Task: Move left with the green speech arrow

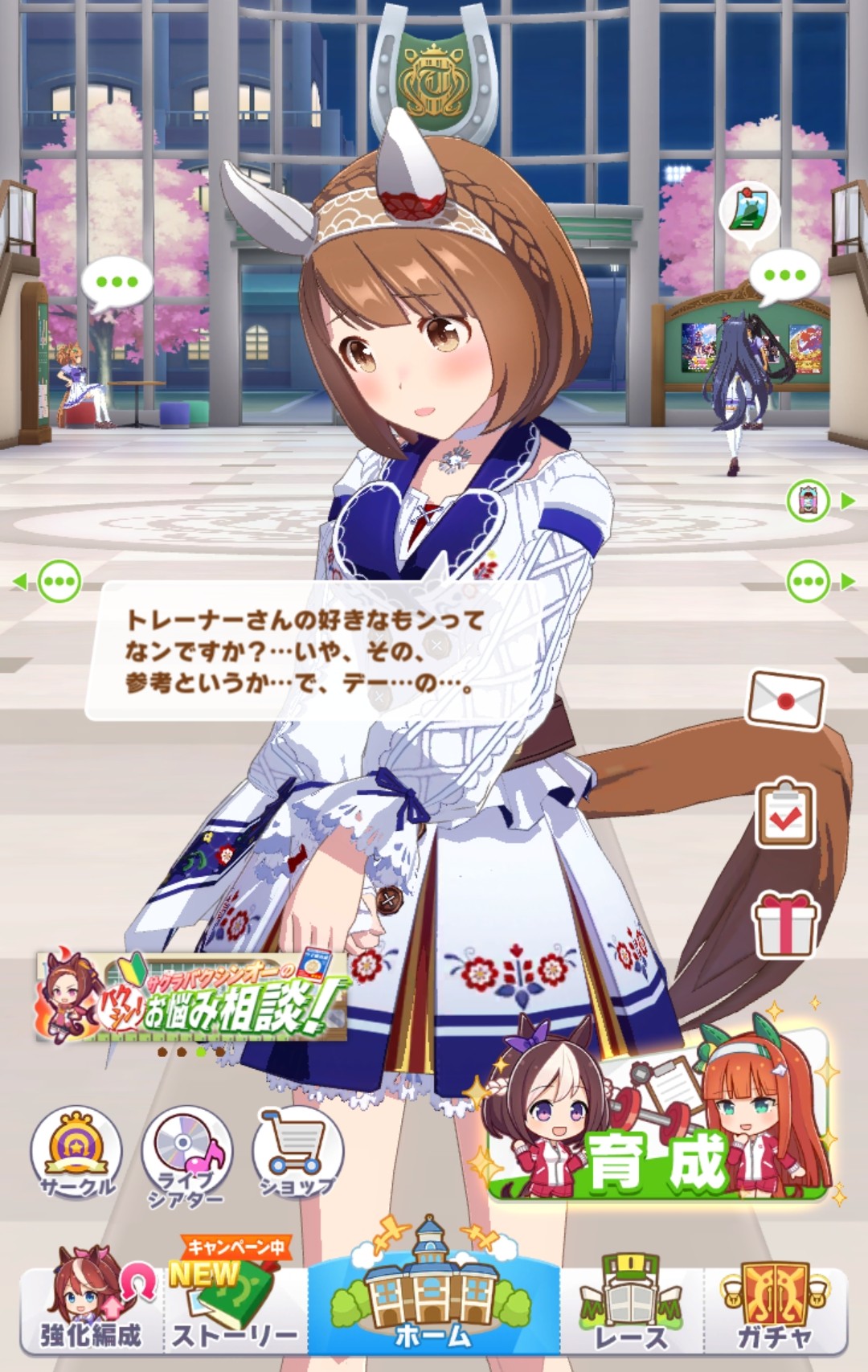Action: point(50,580)
